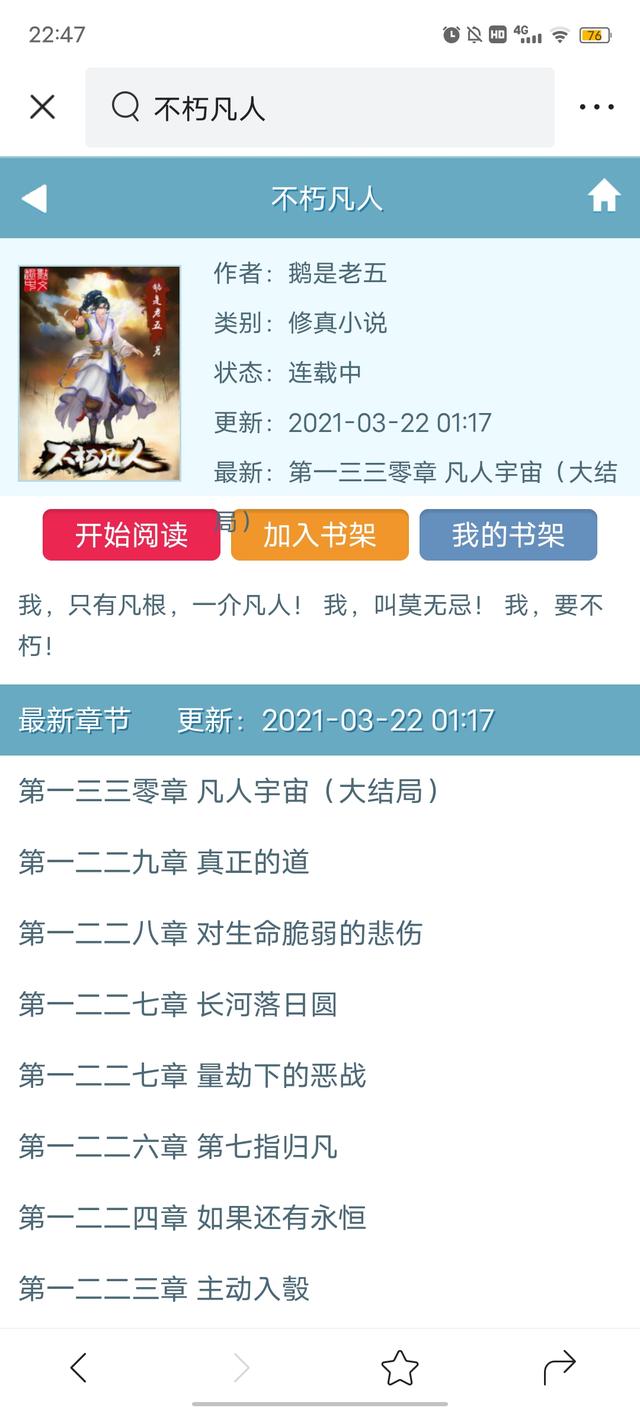640x1408 pixels.
Task: Open chapter 第一二二三章 主动入彀
Action: [164, 1288]
